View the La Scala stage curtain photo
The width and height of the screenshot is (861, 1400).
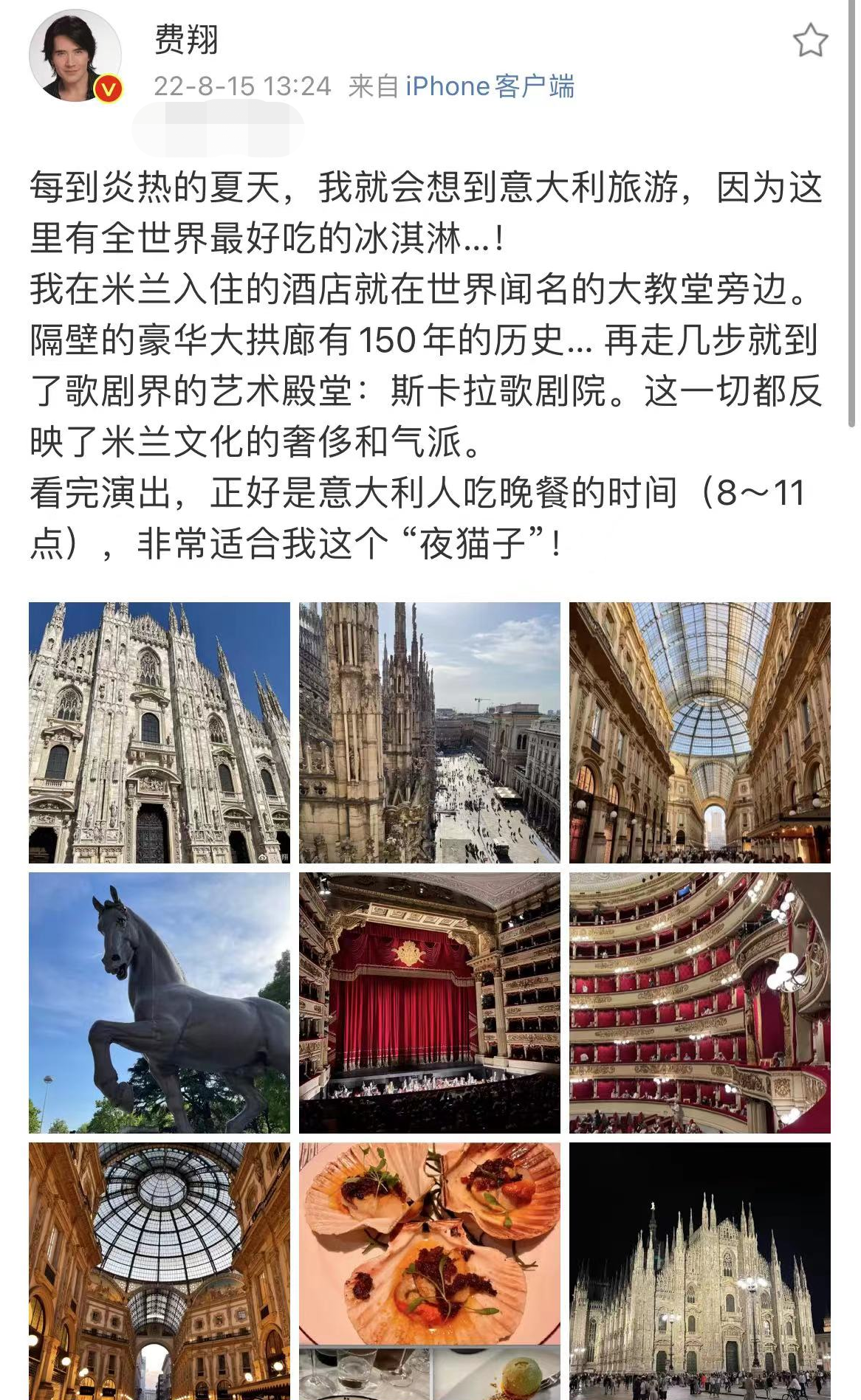coord(430,1001)
